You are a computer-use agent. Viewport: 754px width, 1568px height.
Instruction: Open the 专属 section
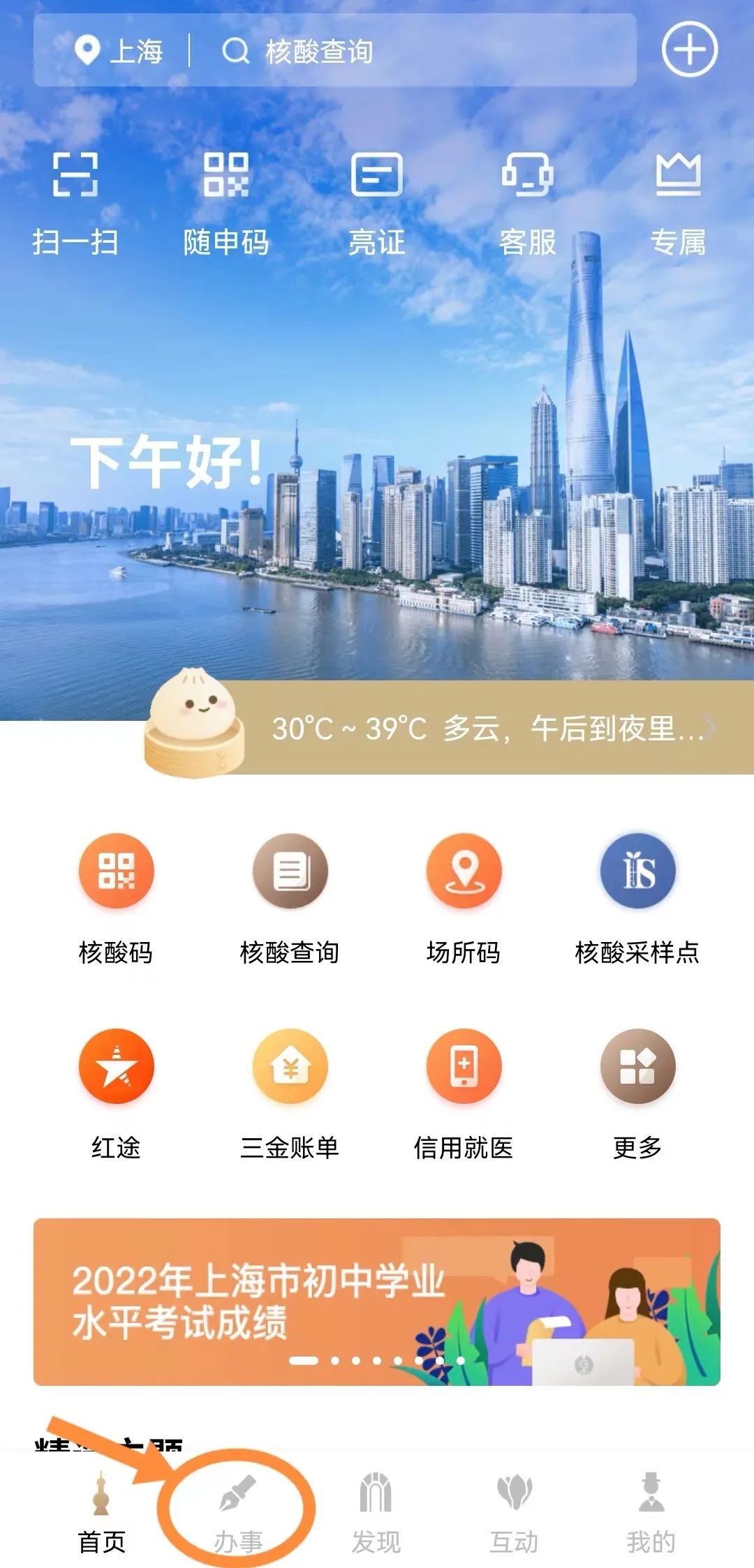[678, 202]
